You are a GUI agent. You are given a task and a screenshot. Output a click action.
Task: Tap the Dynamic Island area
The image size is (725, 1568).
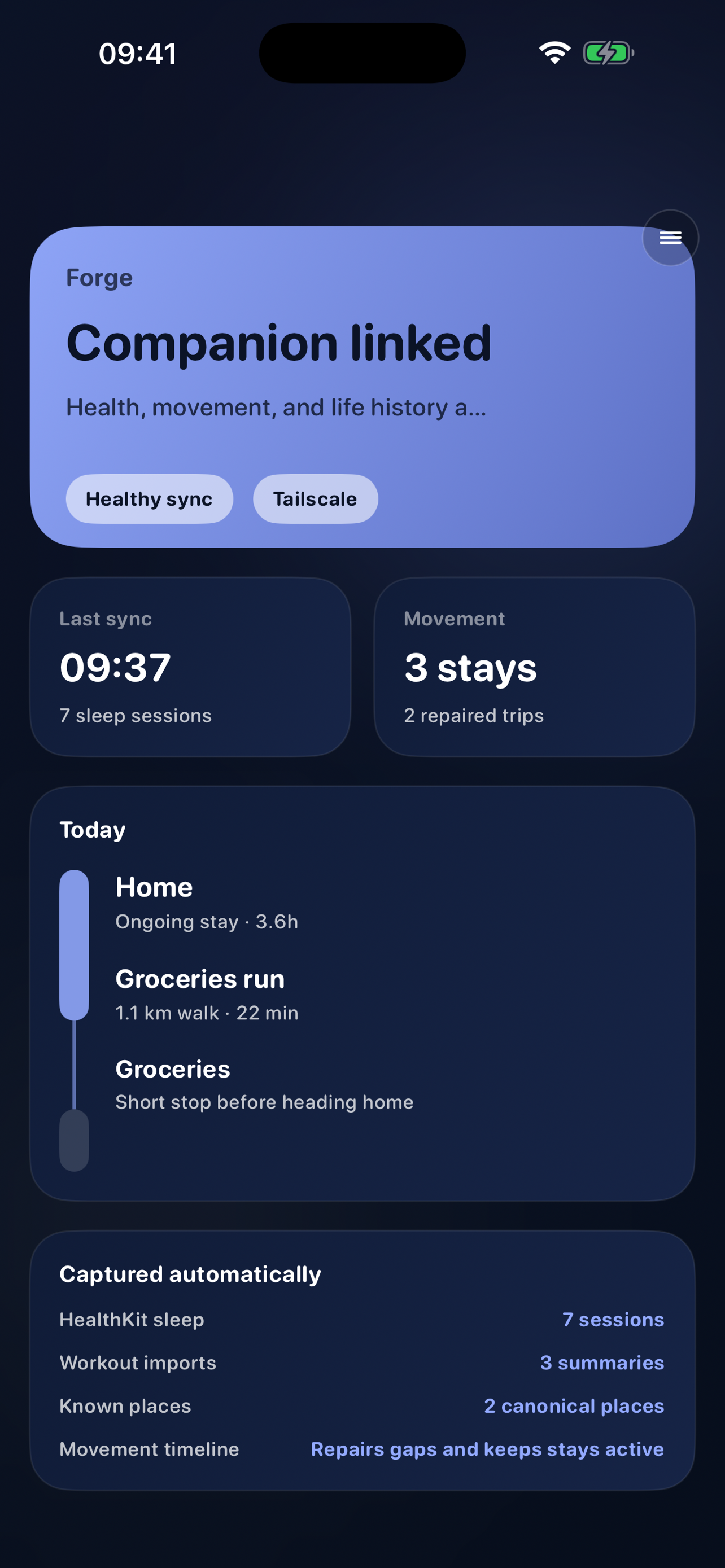(362, 54)
